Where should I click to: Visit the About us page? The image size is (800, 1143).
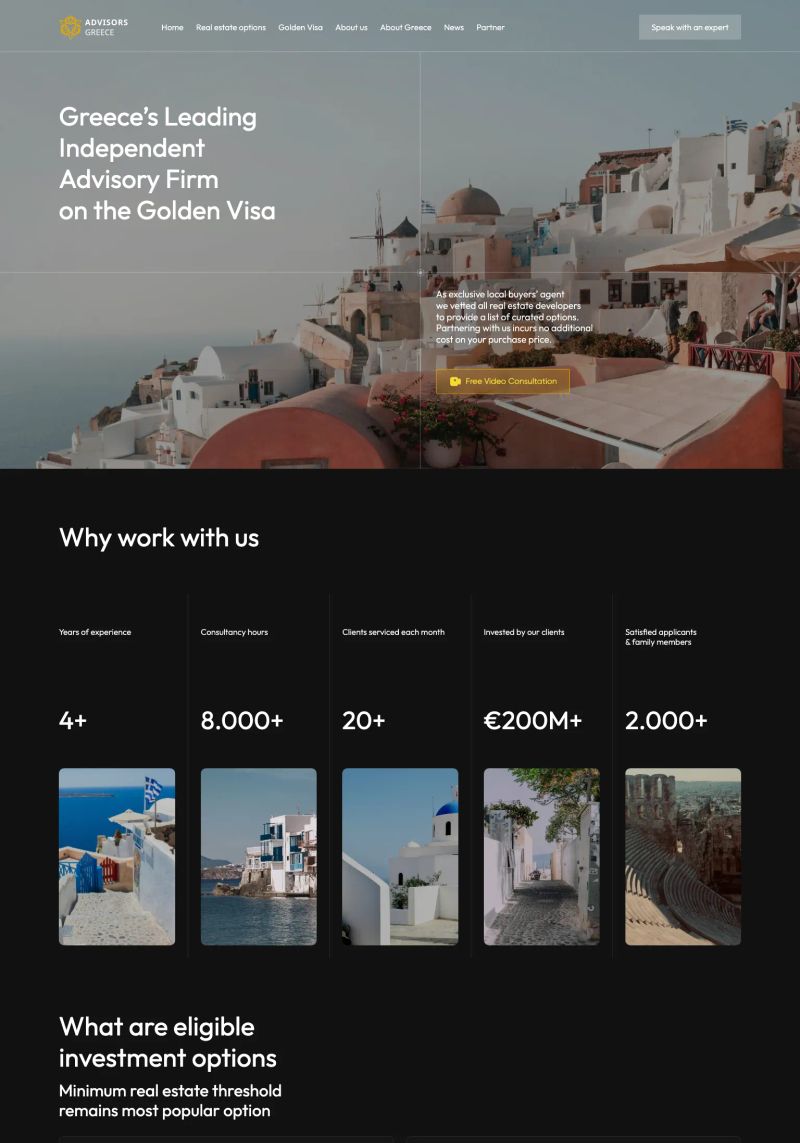point(351,28)
